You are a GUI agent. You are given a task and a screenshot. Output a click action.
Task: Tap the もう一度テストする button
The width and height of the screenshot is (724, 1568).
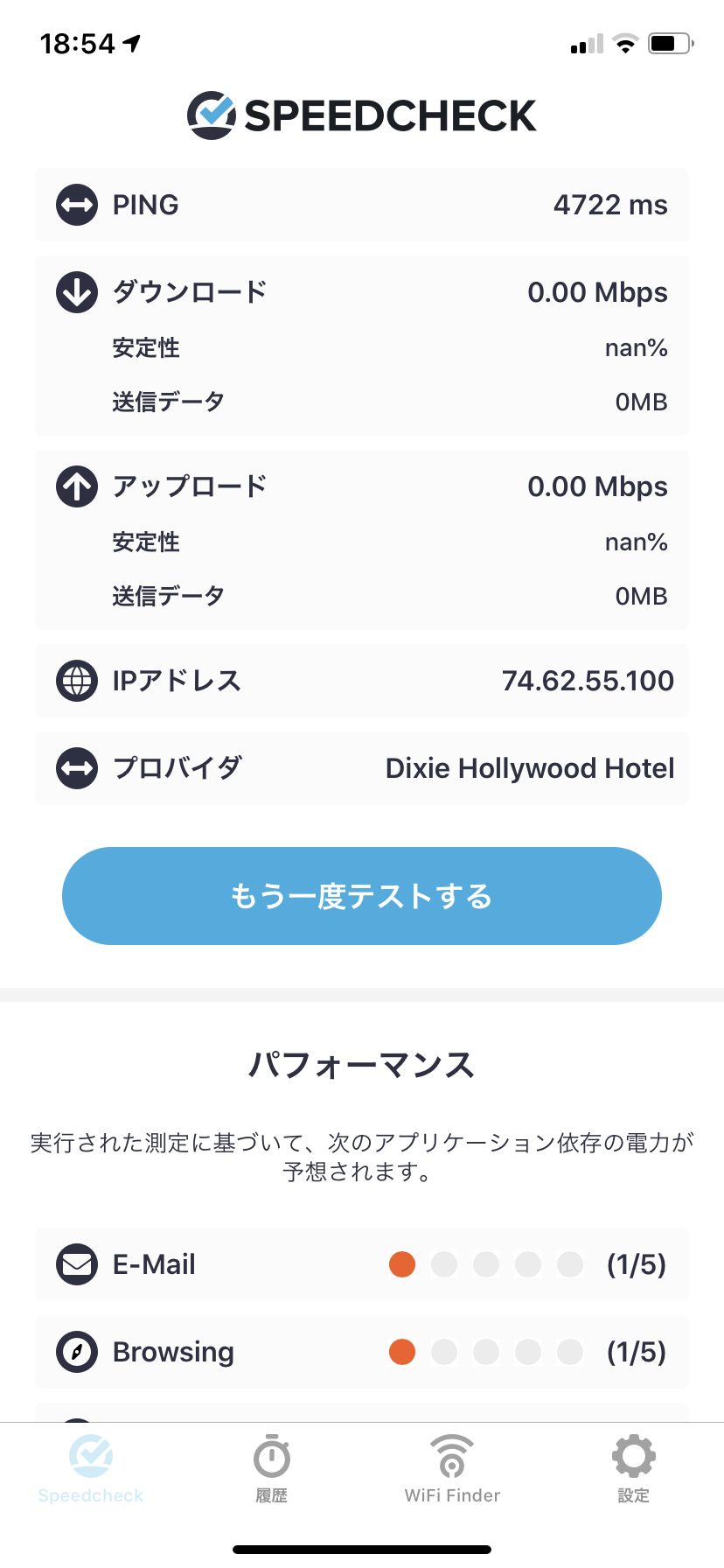pyautogui.click(x=362, y=895)
